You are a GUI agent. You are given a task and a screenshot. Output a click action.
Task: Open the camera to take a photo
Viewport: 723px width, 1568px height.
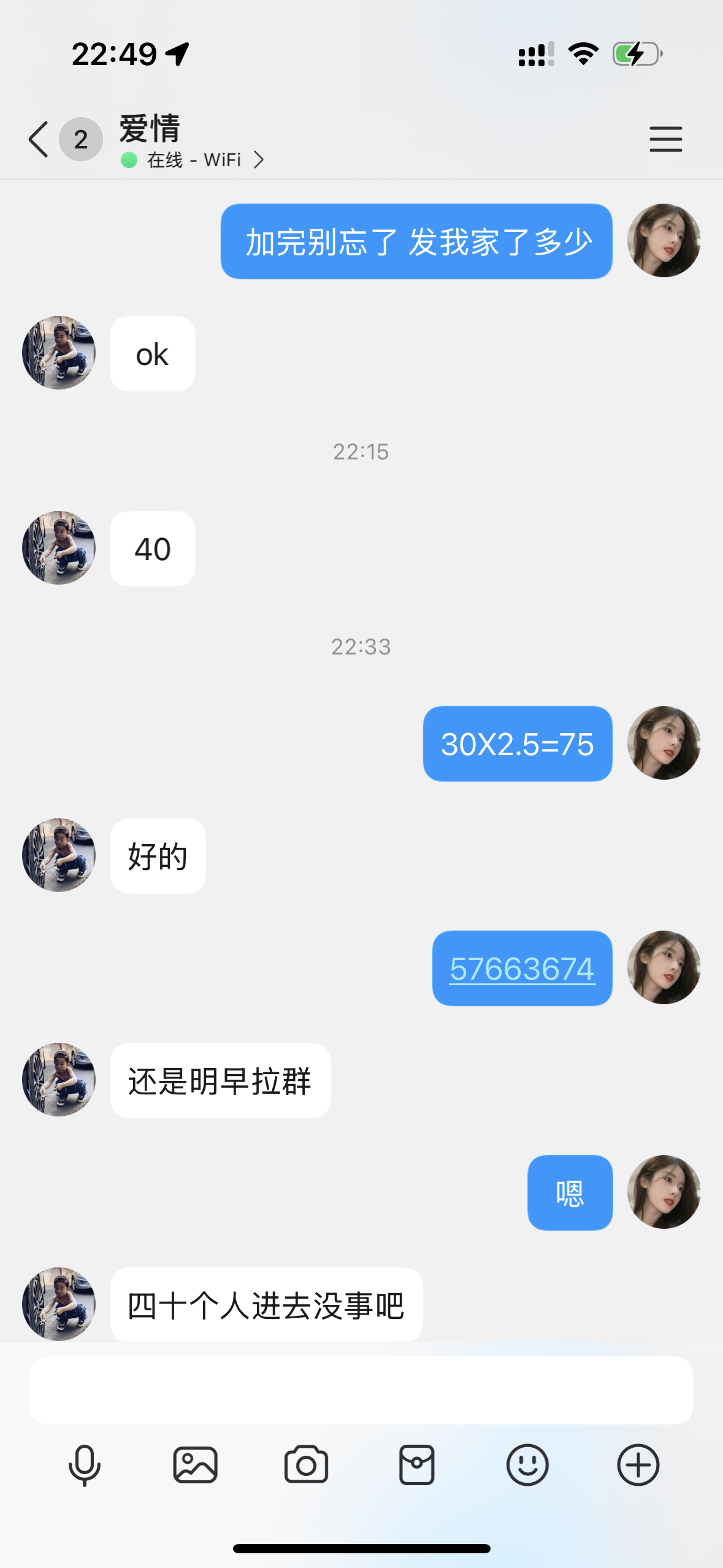[x=306, y=1465]
